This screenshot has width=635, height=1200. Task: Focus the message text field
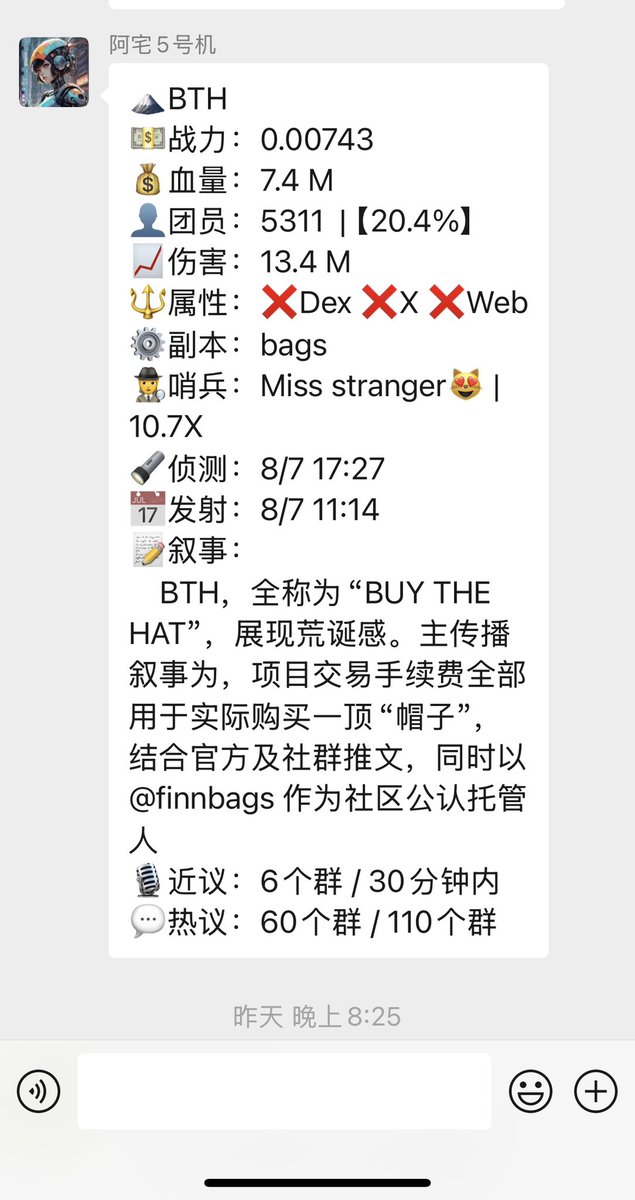(x=284, y=1091)
